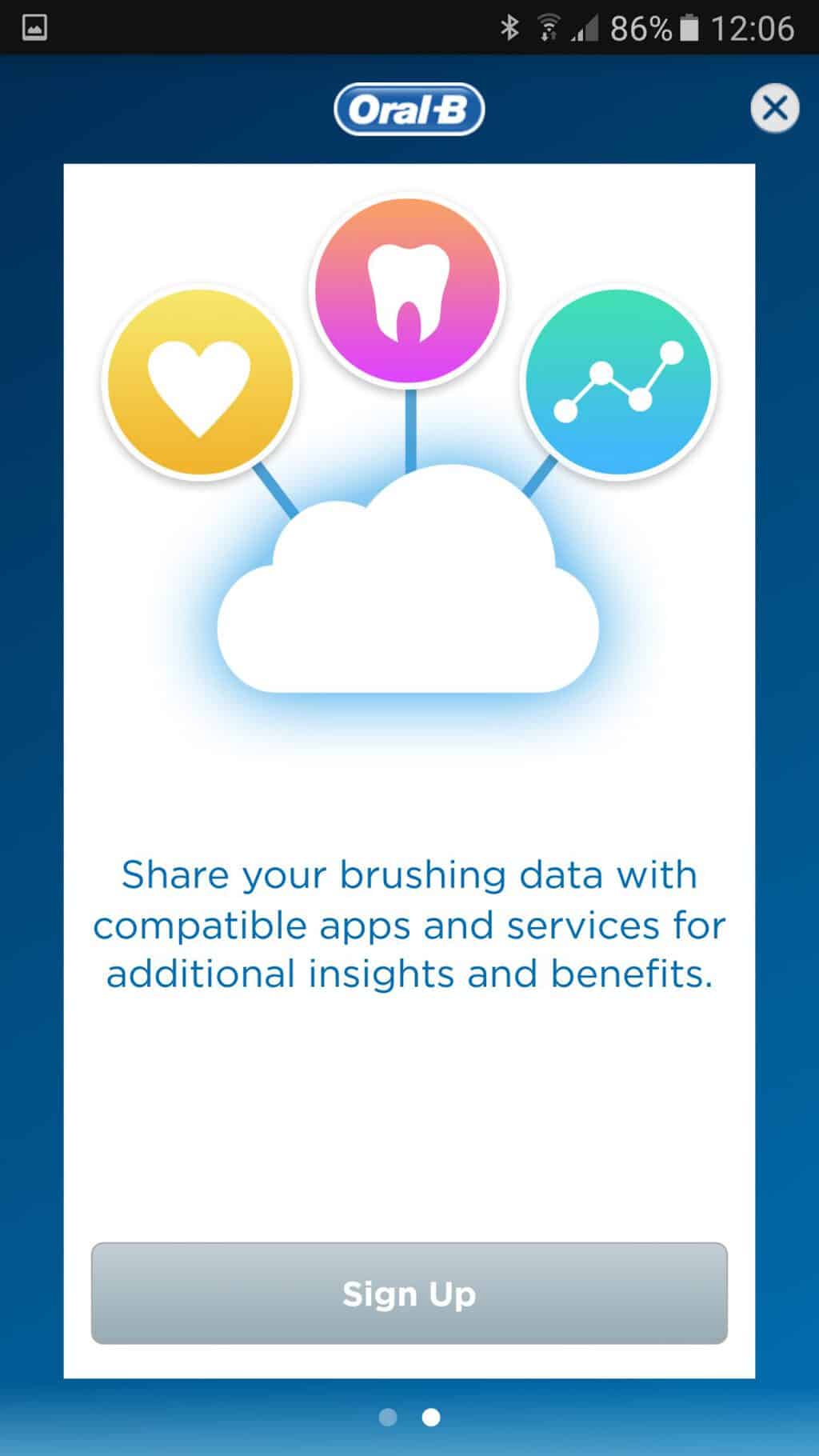This screenshot has height=1456, width=819.
Task: Go to the first onboarding page dot
Action: pyautogui.click(x=388, y=1418)
